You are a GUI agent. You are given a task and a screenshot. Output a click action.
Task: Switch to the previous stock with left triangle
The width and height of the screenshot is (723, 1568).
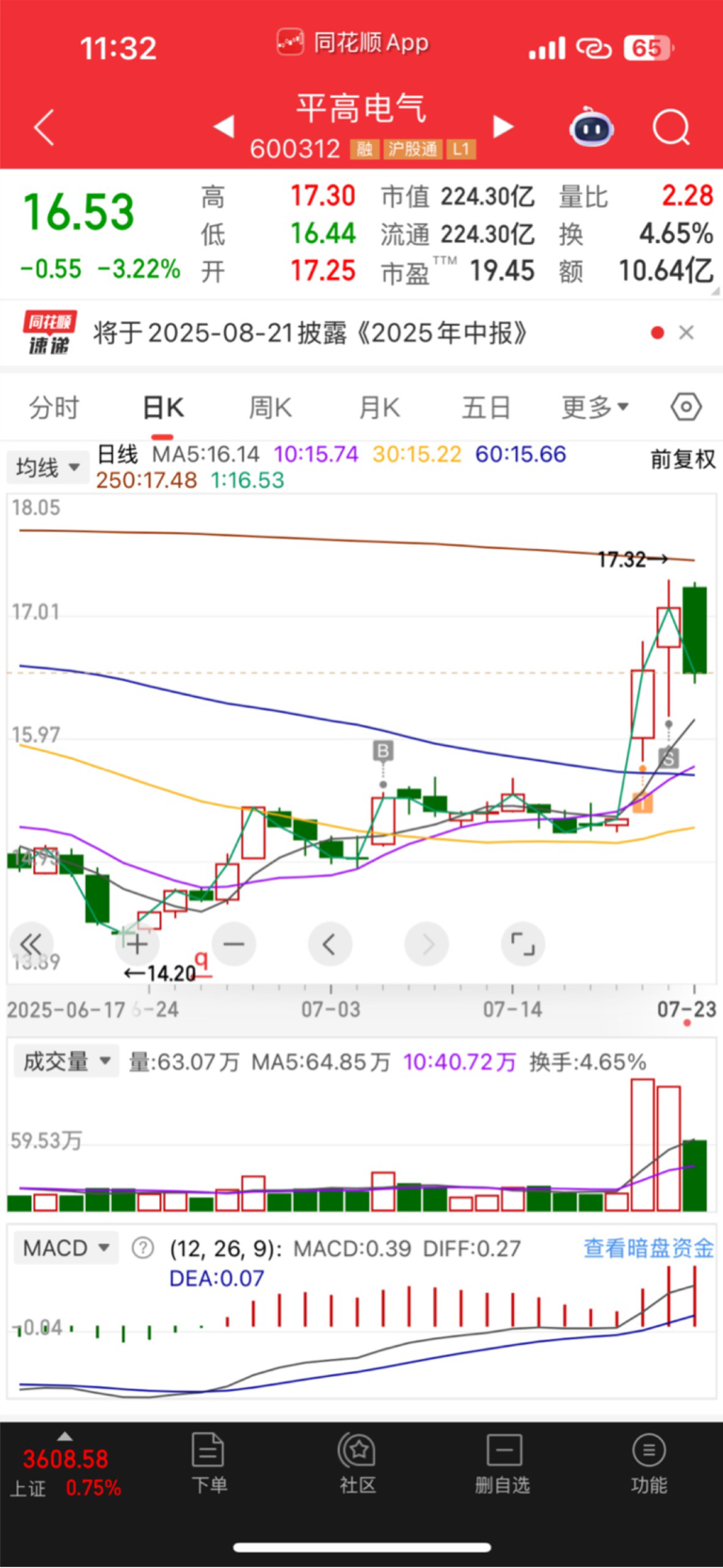pyautogui.click(x=224, y=126)
